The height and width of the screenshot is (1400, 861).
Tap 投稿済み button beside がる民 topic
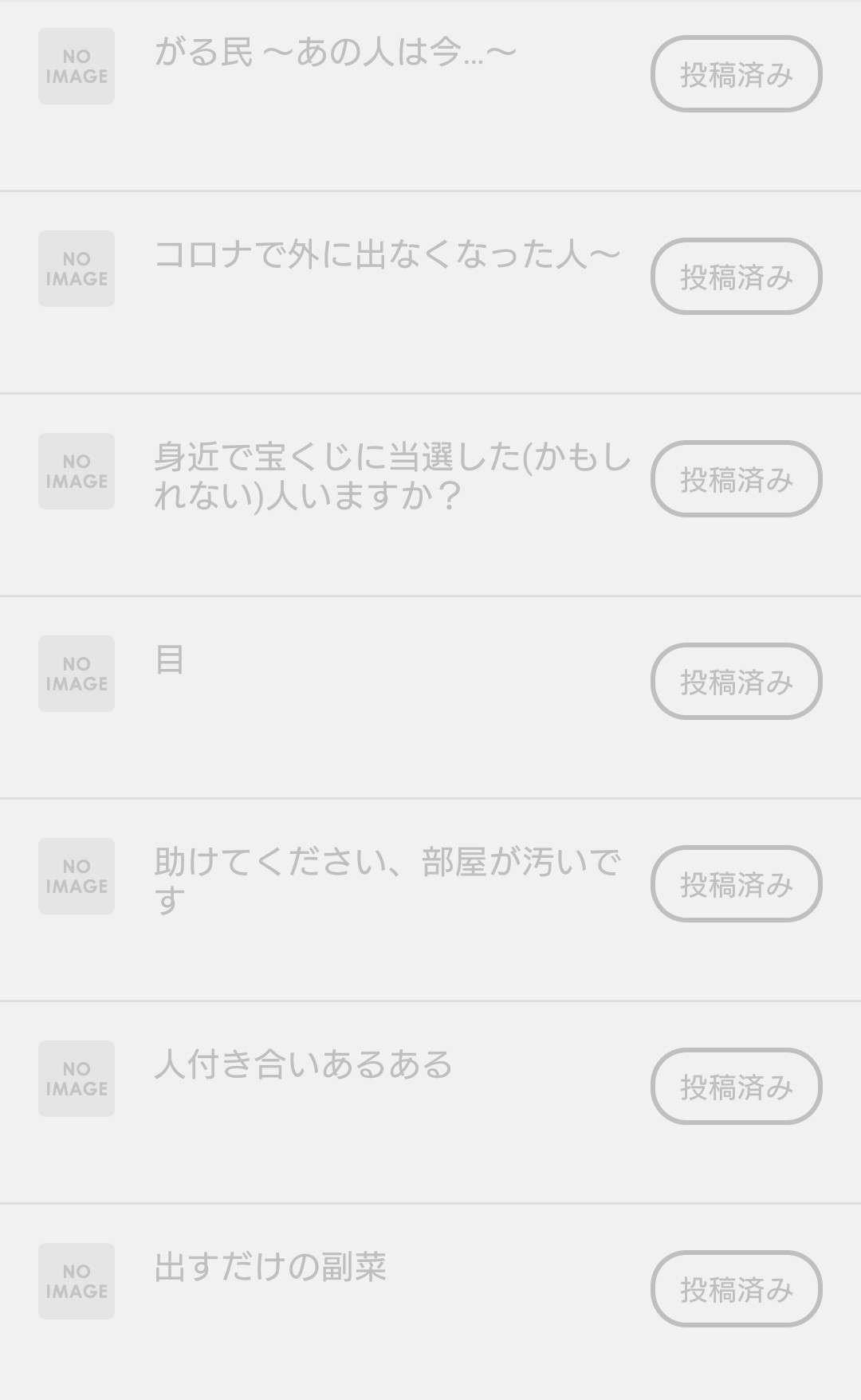[736, 74]
